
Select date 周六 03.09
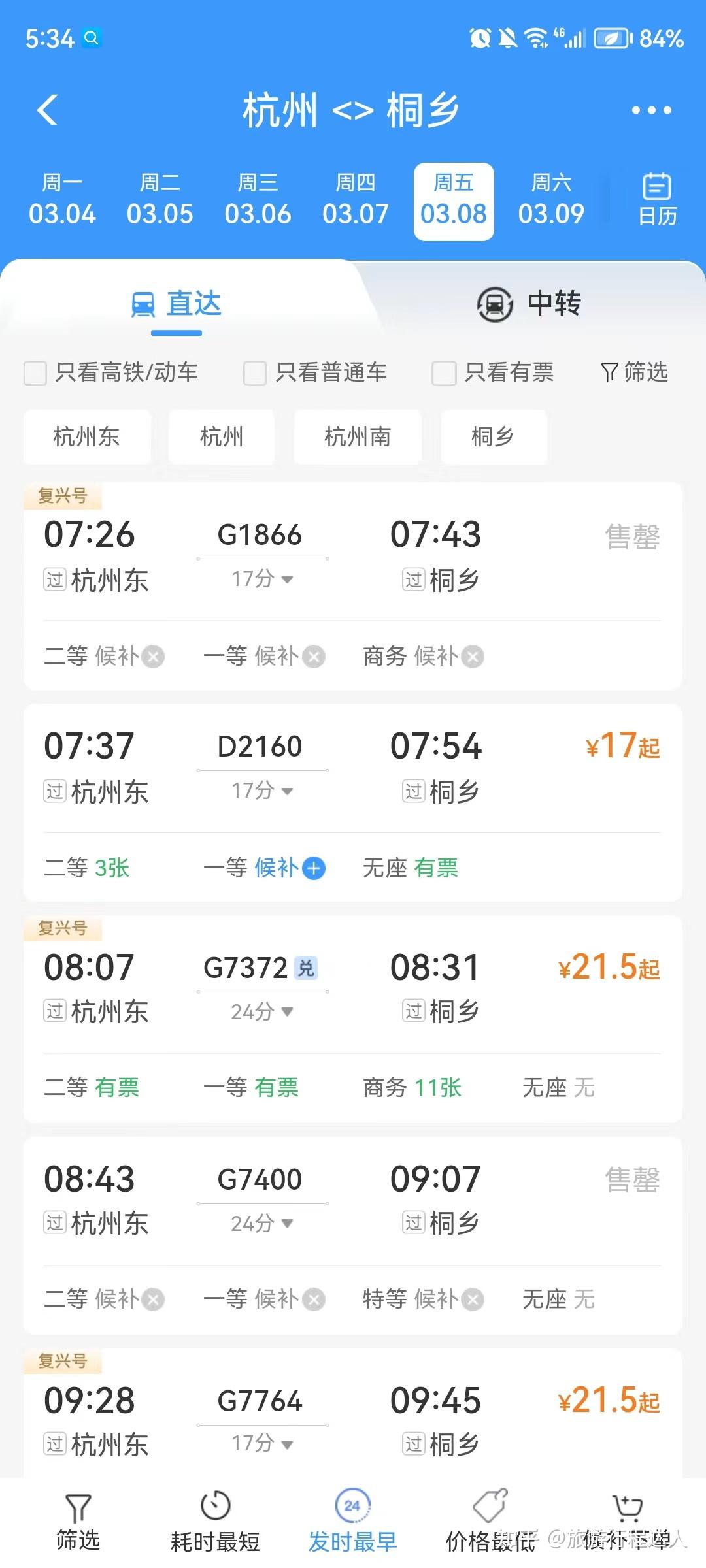point(551,200)
